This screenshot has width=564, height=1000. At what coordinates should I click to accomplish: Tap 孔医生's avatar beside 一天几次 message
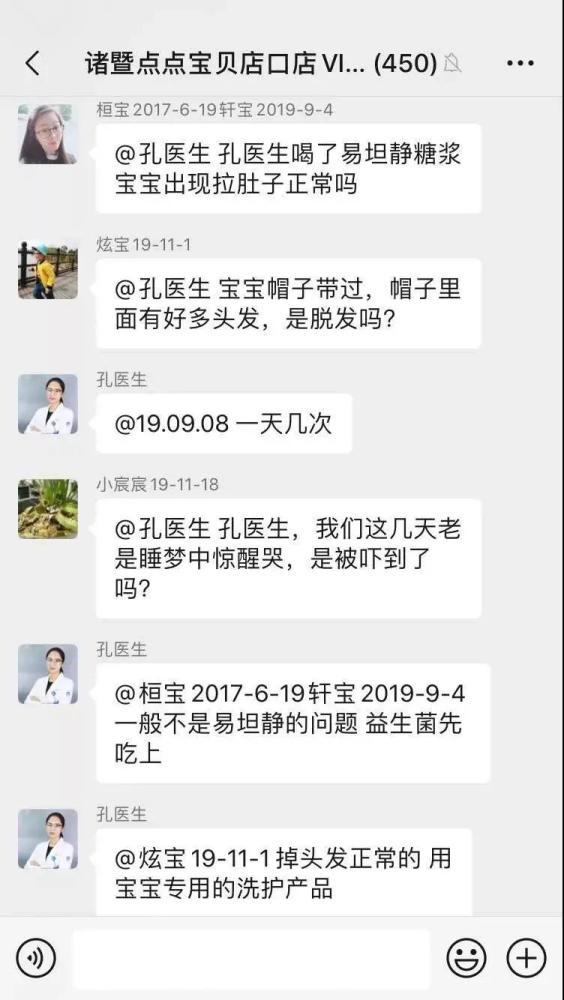[x=48, y=404]
